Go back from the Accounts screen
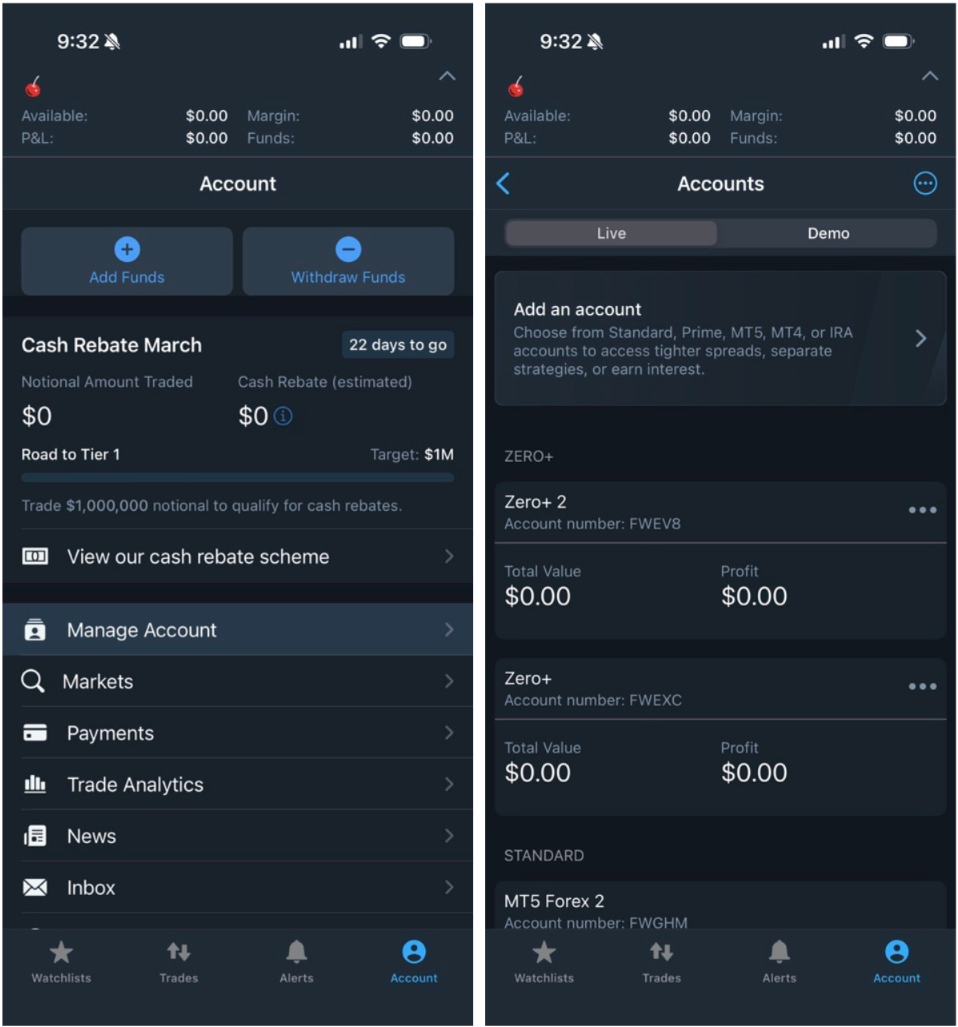Viewport: 958px width, 1027px height. 503,183
